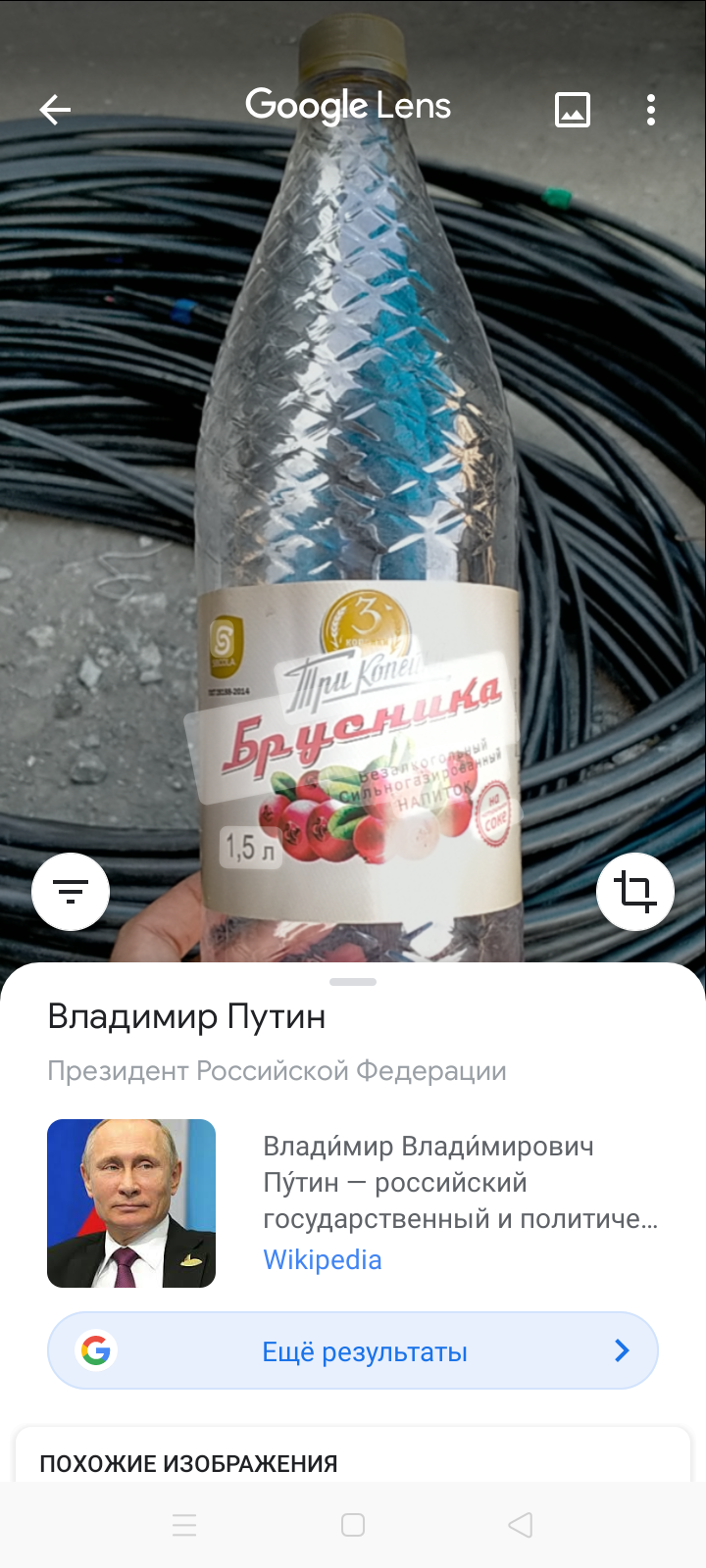The width and height of the screenshot is (706, 1568).
Task: Open the gallery image picker
Action: [573, 110]
